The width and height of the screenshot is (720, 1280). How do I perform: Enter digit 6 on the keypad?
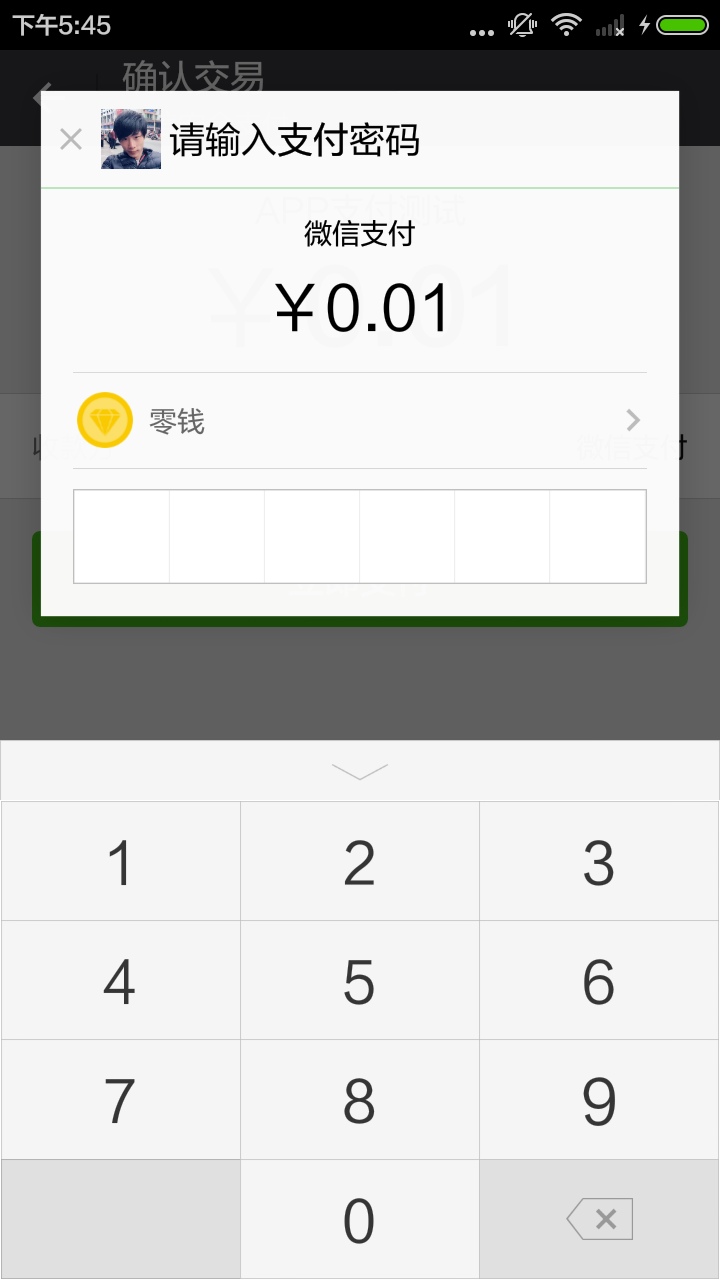599,981
